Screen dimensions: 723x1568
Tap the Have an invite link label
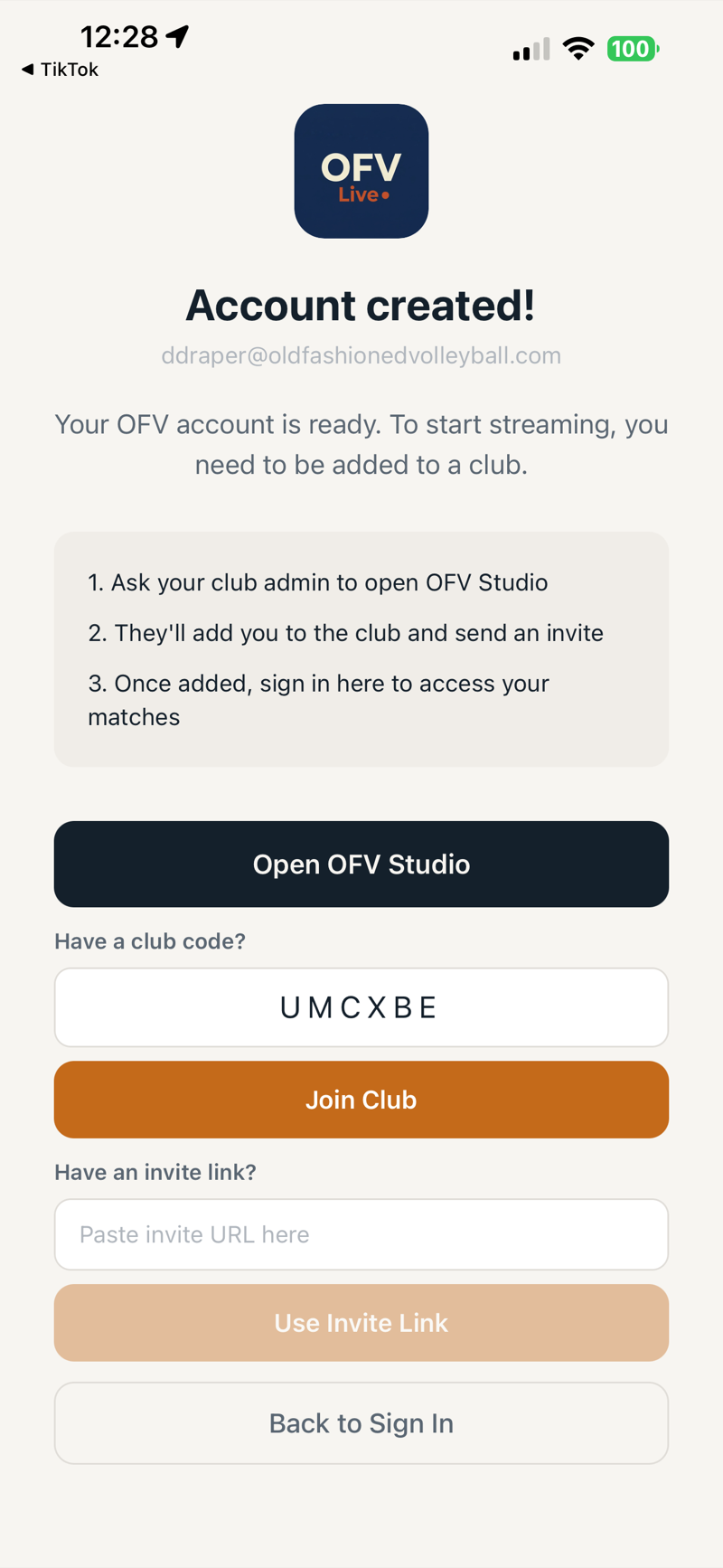(x=155, y=1171)
